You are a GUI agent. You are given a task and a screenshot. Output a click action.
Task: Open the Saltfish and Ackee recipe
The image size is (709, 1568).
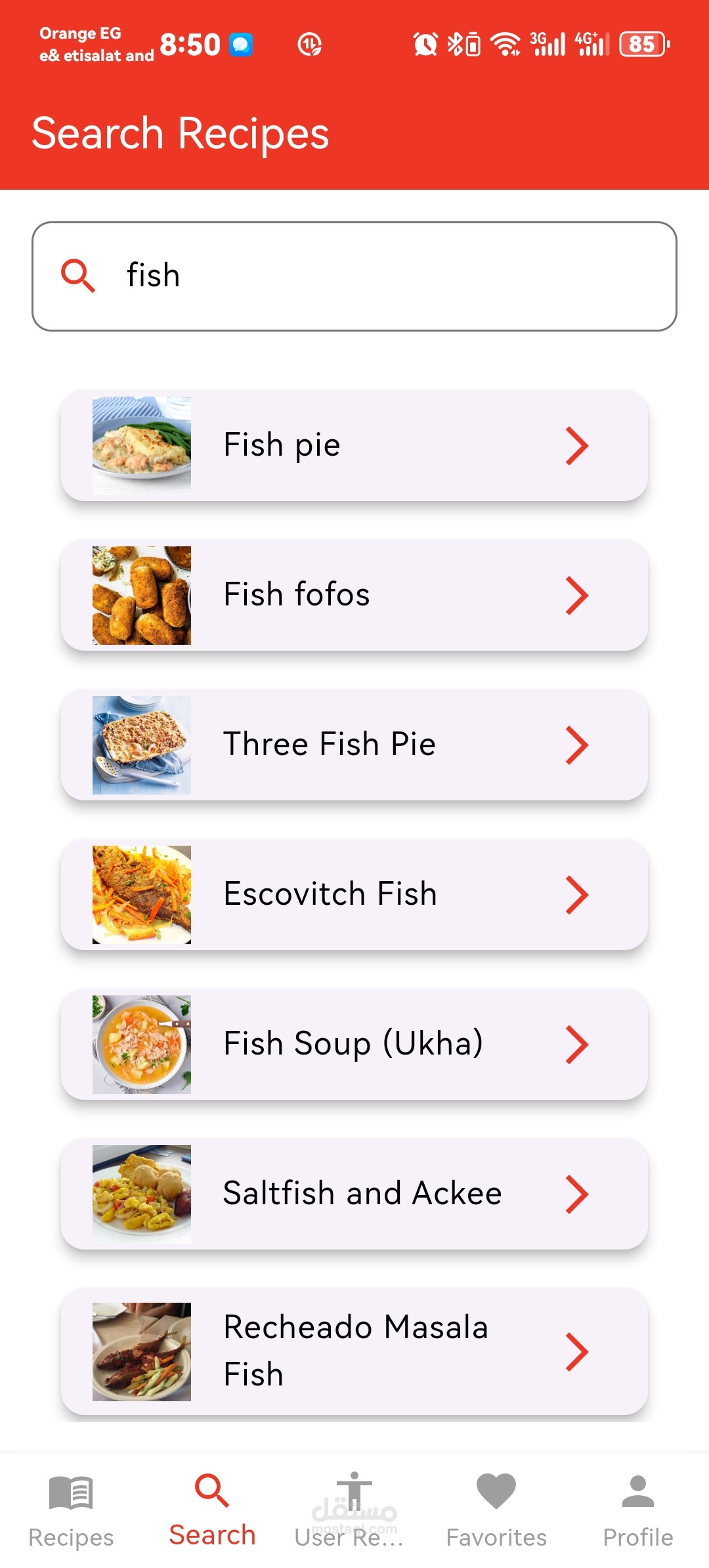(354, 1194)
